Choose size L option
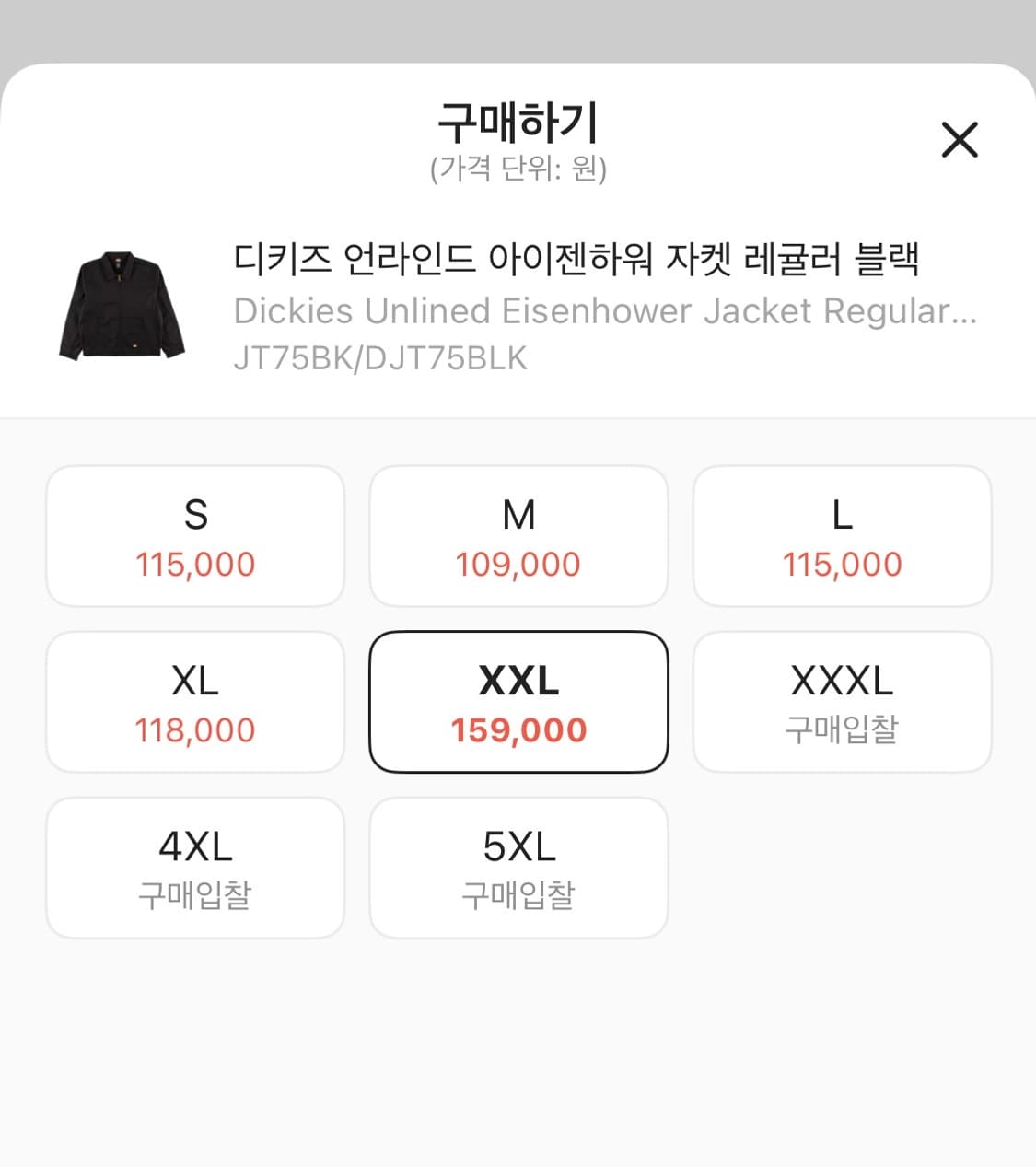The height and width of the screenshot is (1167, 1036). click(x=843, y=536)
